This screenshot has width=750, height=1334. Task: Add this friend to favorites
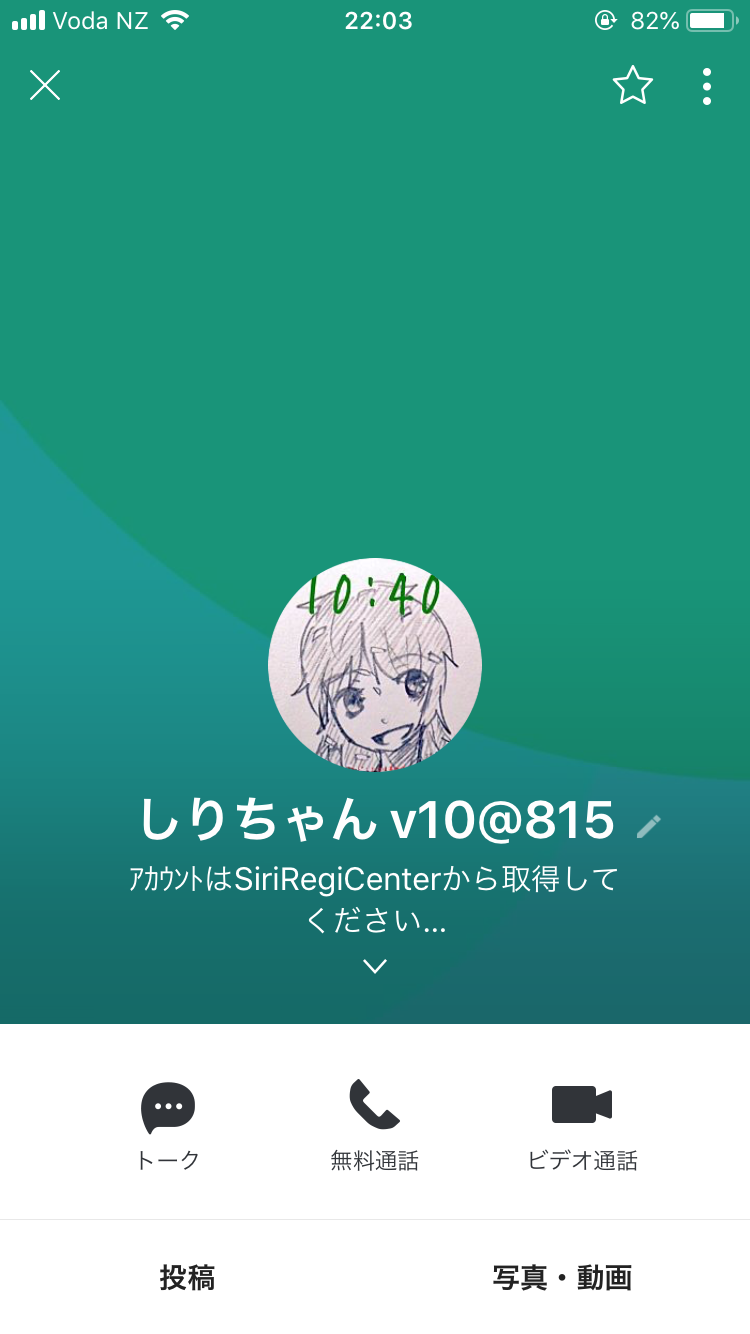pos(632,86)
